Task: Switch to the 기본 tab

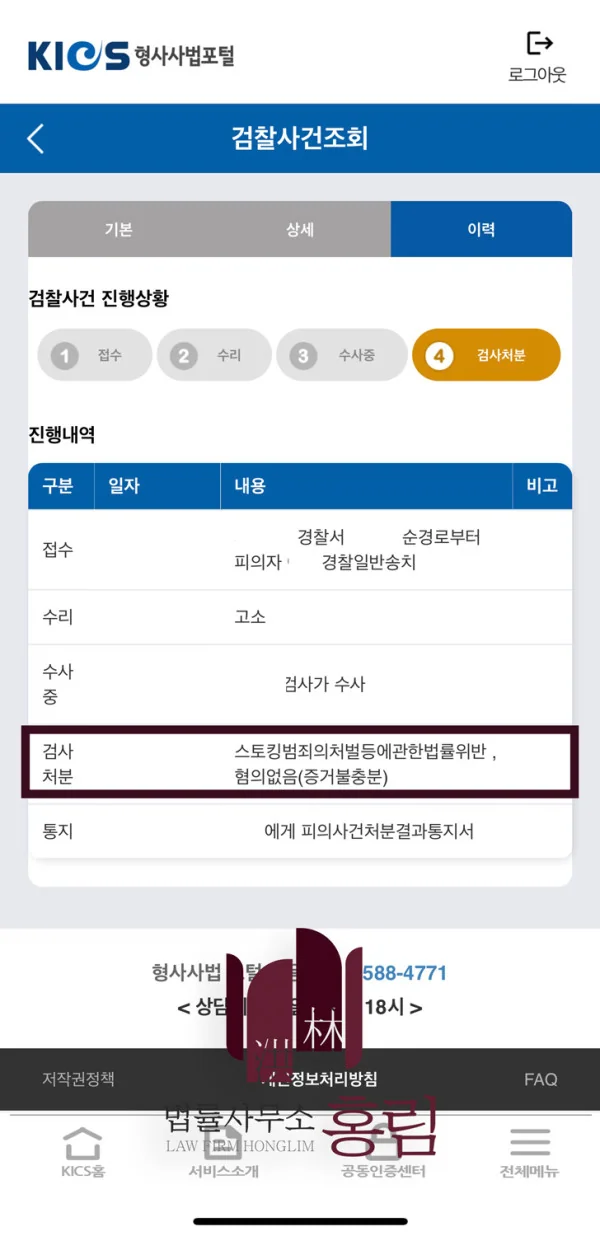Action: coord(119,229)
